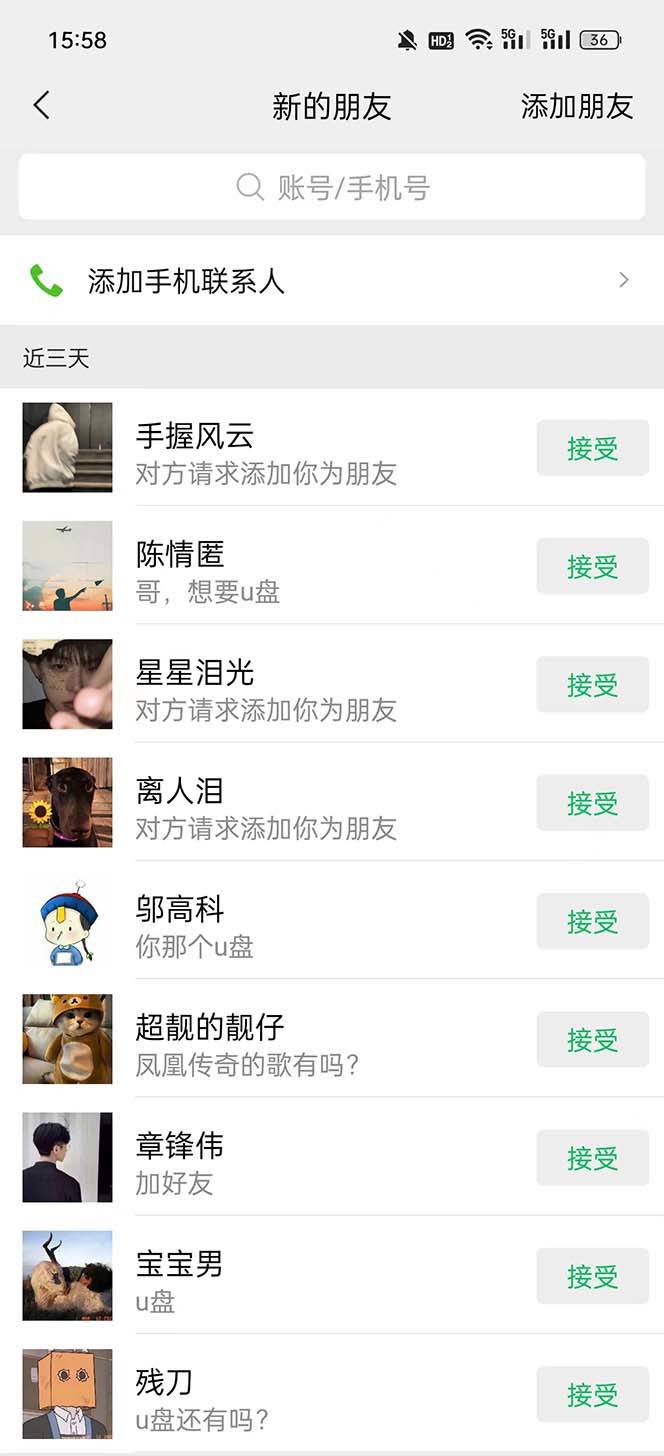Viewport: 664px width, 1456px height.
Task: Accept the request from 离人泪
Action: pos(592,802)
